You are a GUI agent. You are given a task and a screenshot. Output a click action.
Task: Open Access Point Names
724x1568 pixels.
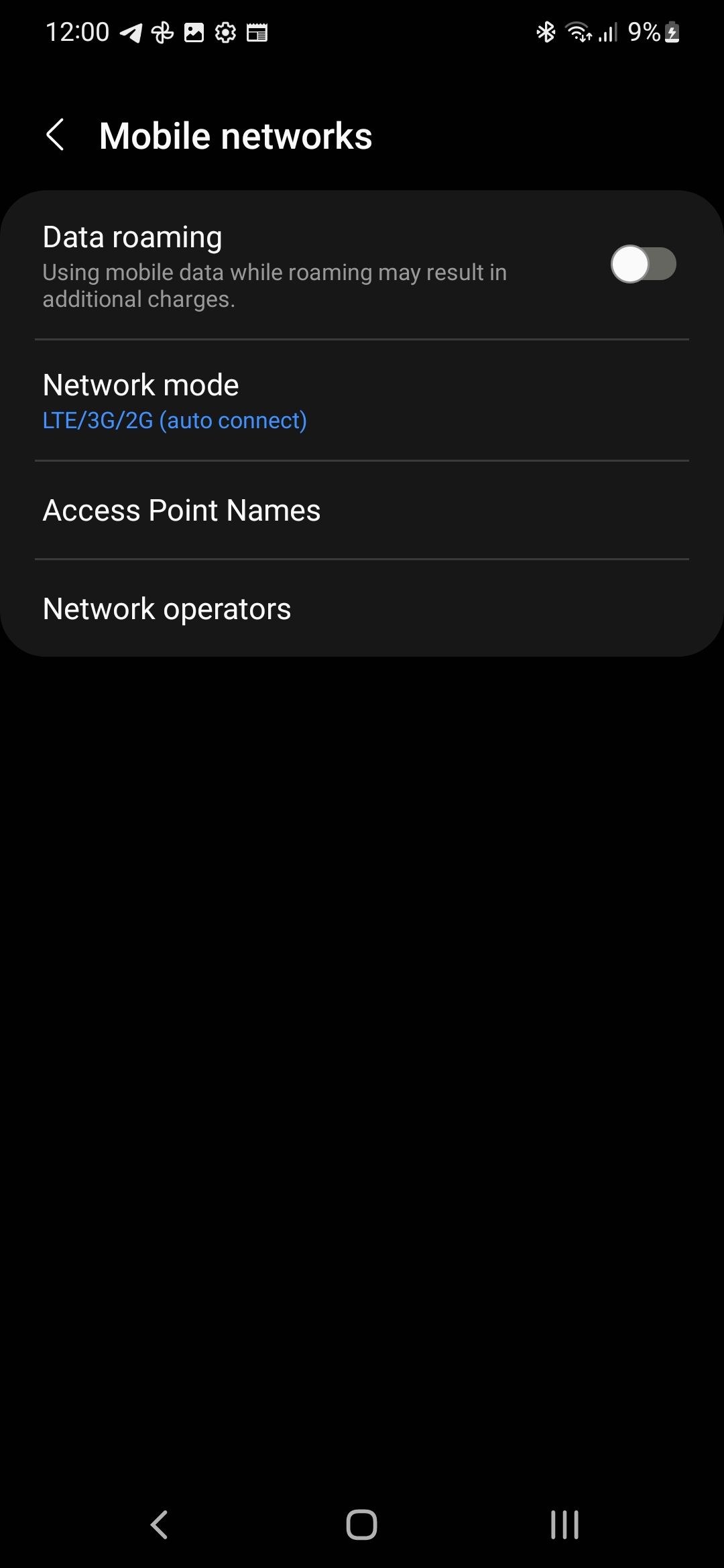[x=362, y=511]
